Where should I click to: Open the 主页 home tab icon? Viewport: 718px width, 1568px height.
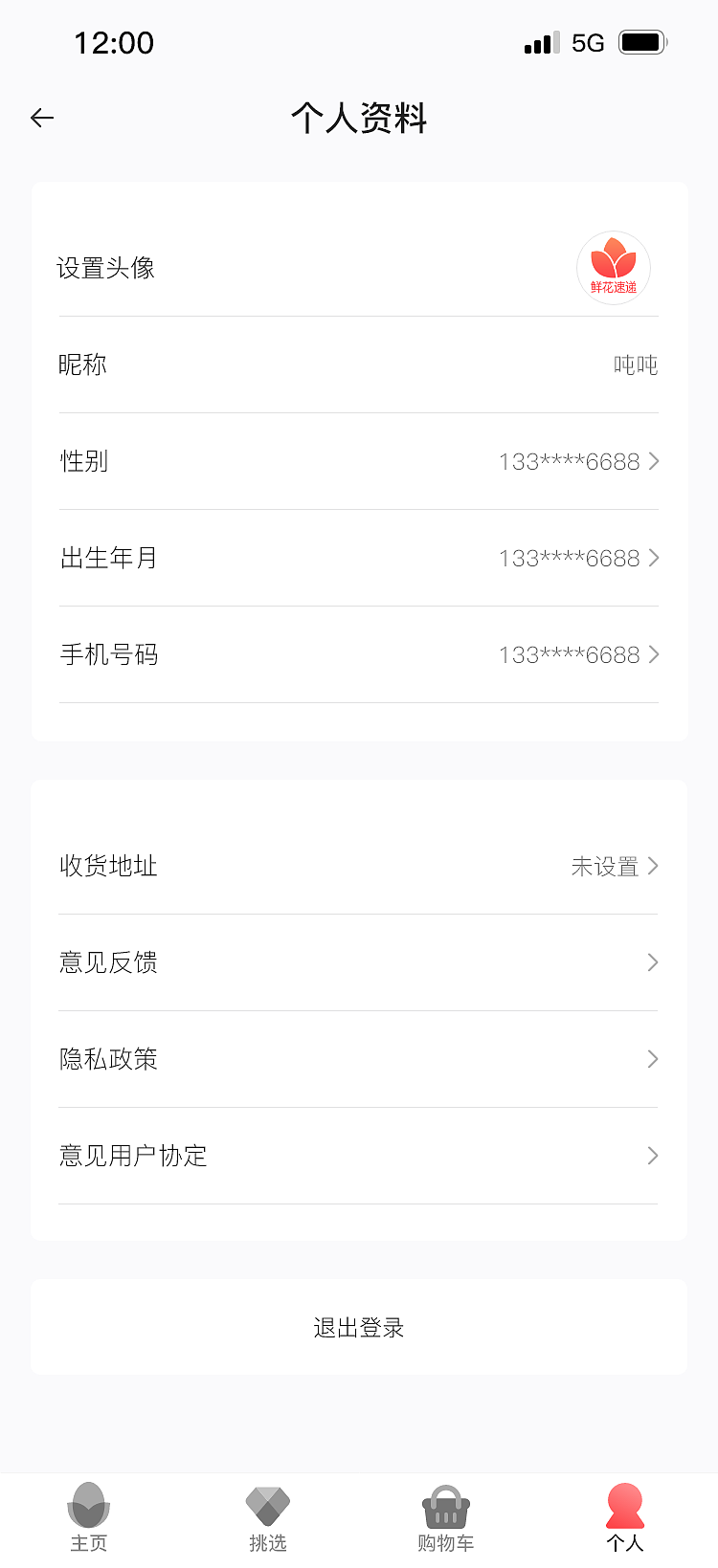(x=88, y=1505)
